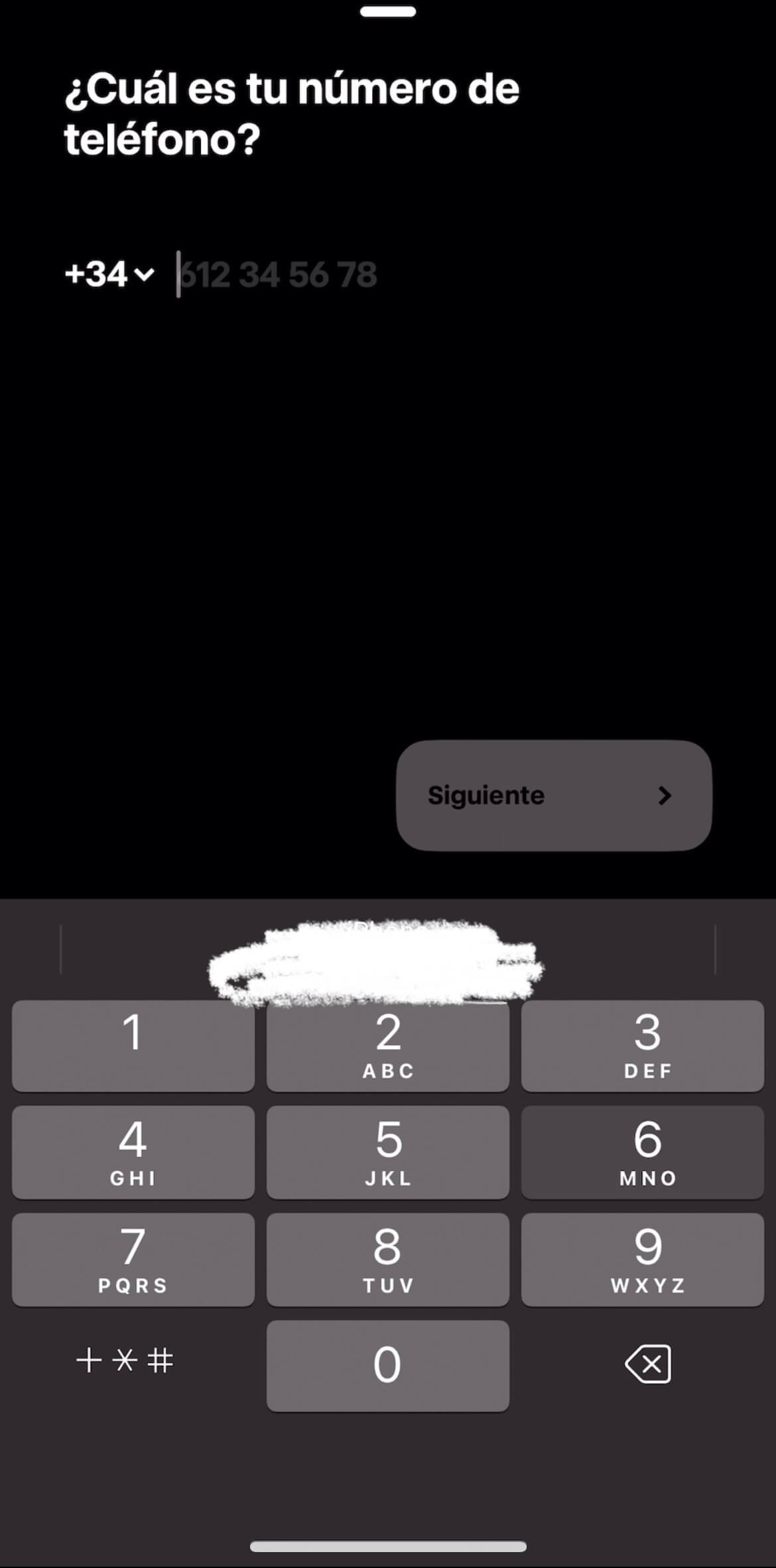
Task: Tap the 1 key on the keypad
Action: pyautogui.click(x=133, y=1045)
